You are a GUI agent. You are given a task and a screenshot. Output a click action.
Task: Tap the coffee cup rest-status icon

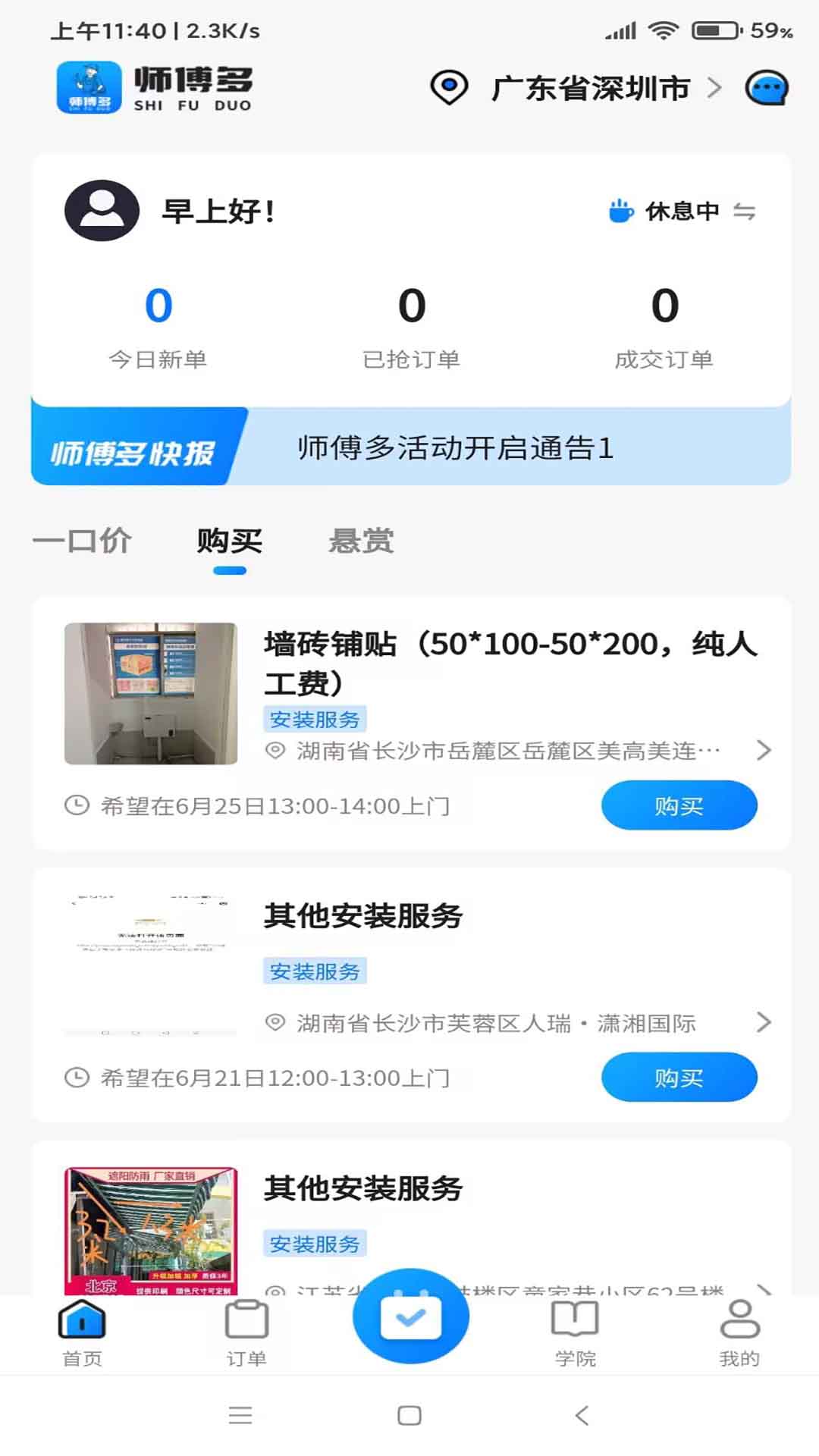point(620,212)
